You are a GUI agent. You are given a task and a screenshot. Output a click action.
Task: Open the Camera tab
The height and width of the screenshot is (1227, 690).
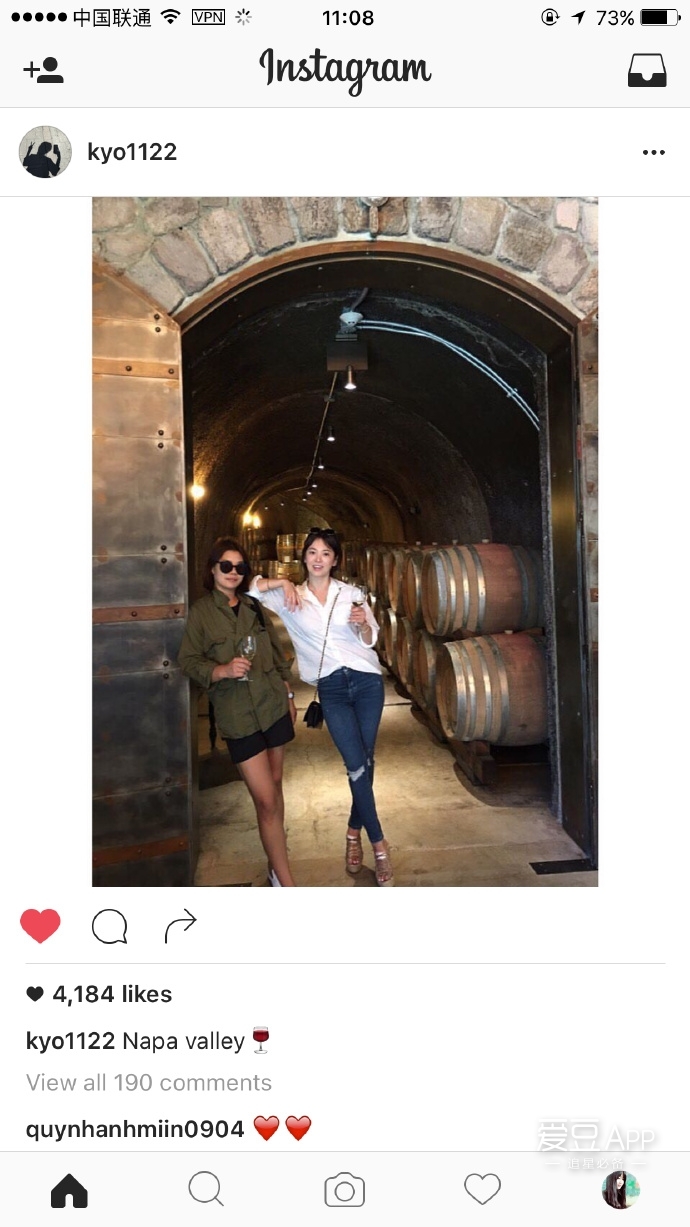tap(344, 1191)
